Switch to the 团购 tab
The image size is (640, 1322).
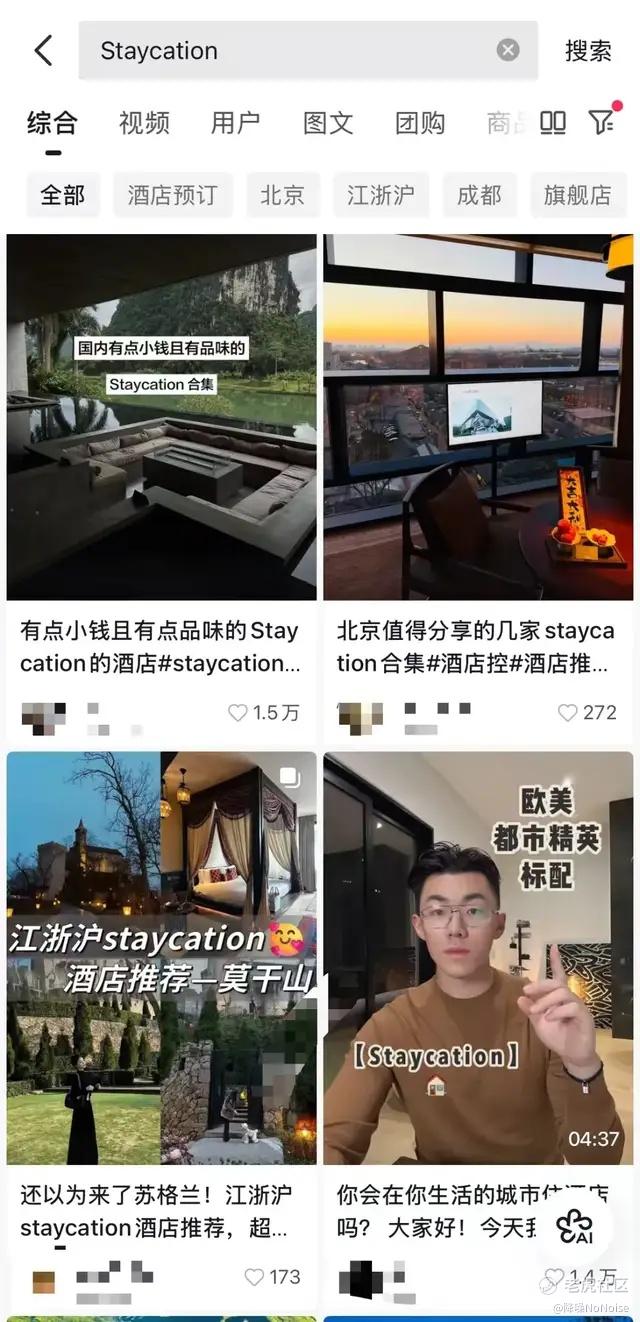[420, 123]
